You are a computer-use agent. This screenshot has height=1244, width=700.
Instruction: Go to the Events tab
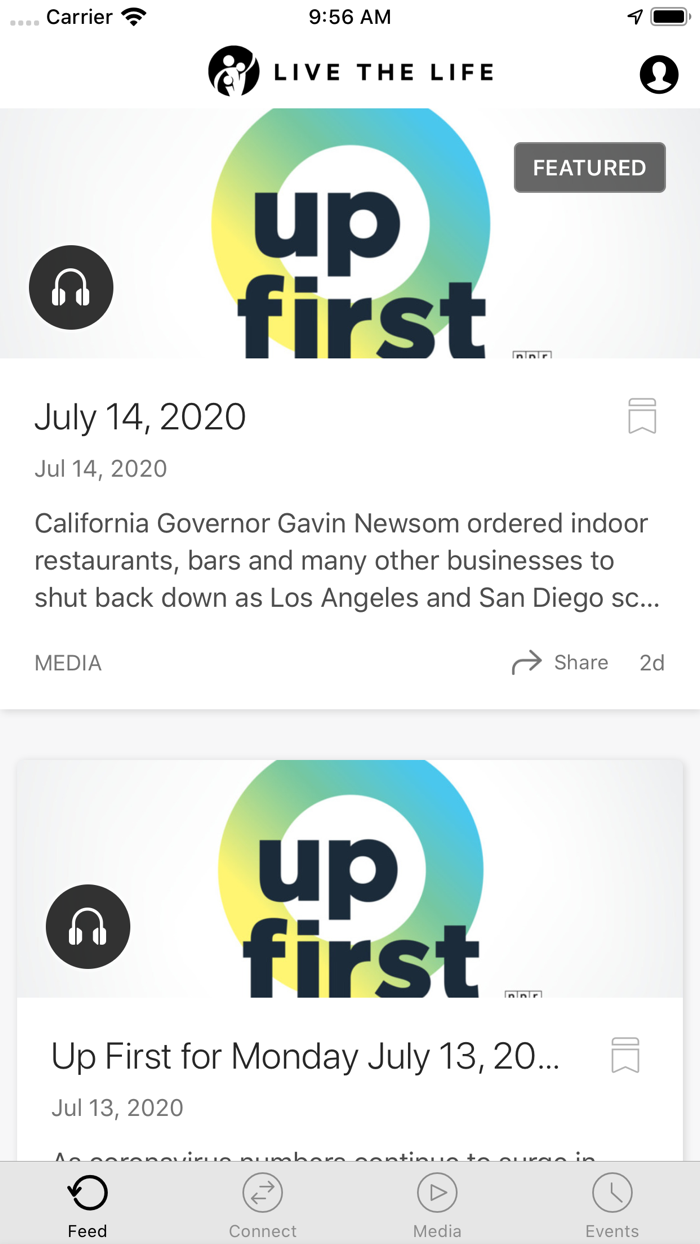tap(612, 1203)
